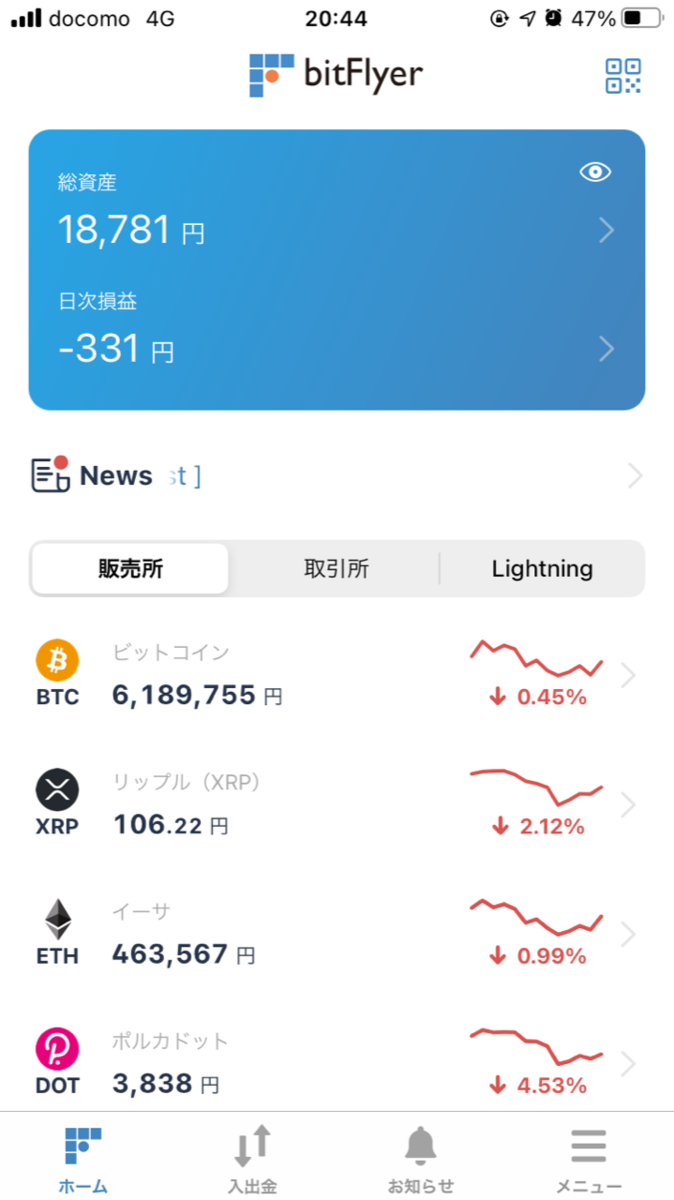
Task: Open the QR code scanner icon
Action: tap(622, 76)
